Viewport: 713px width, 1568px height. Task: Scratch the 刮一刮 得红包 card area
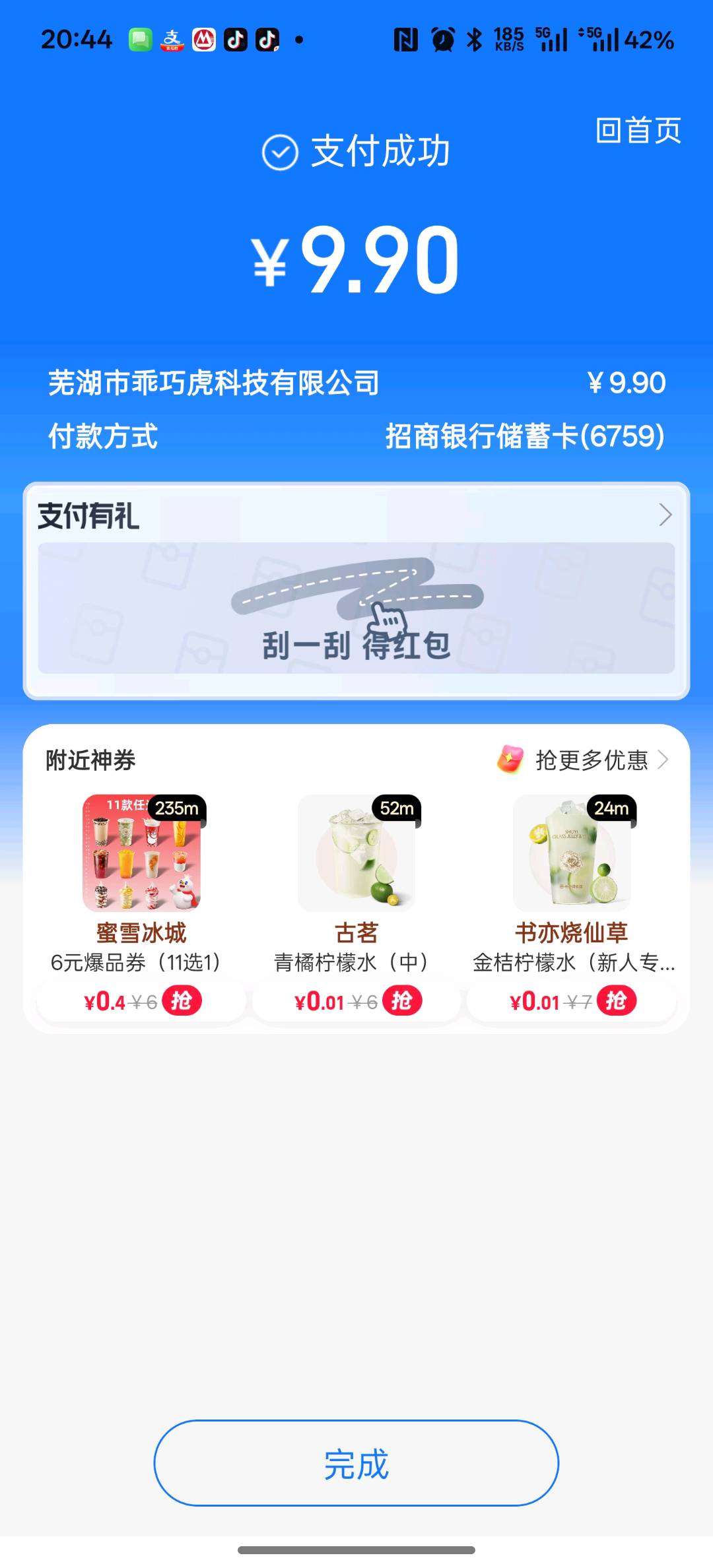pyautogui.click(x=356, y=614)
